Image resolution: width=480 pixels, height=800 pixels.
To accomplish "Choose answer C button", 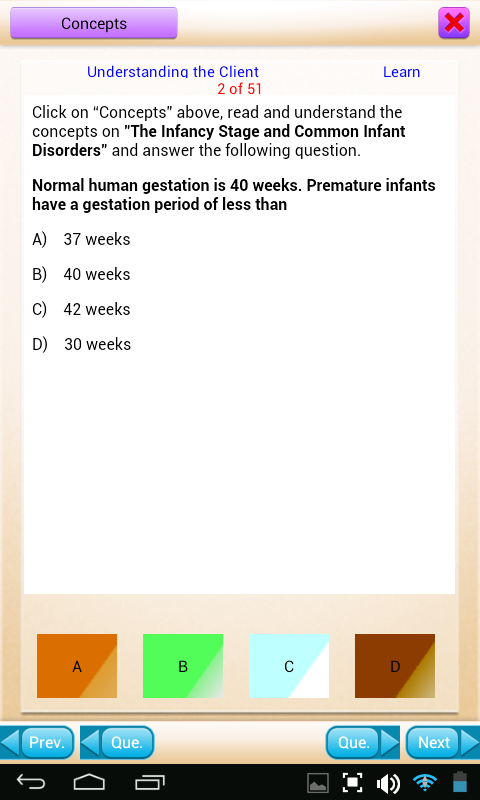I will point(289,666).
